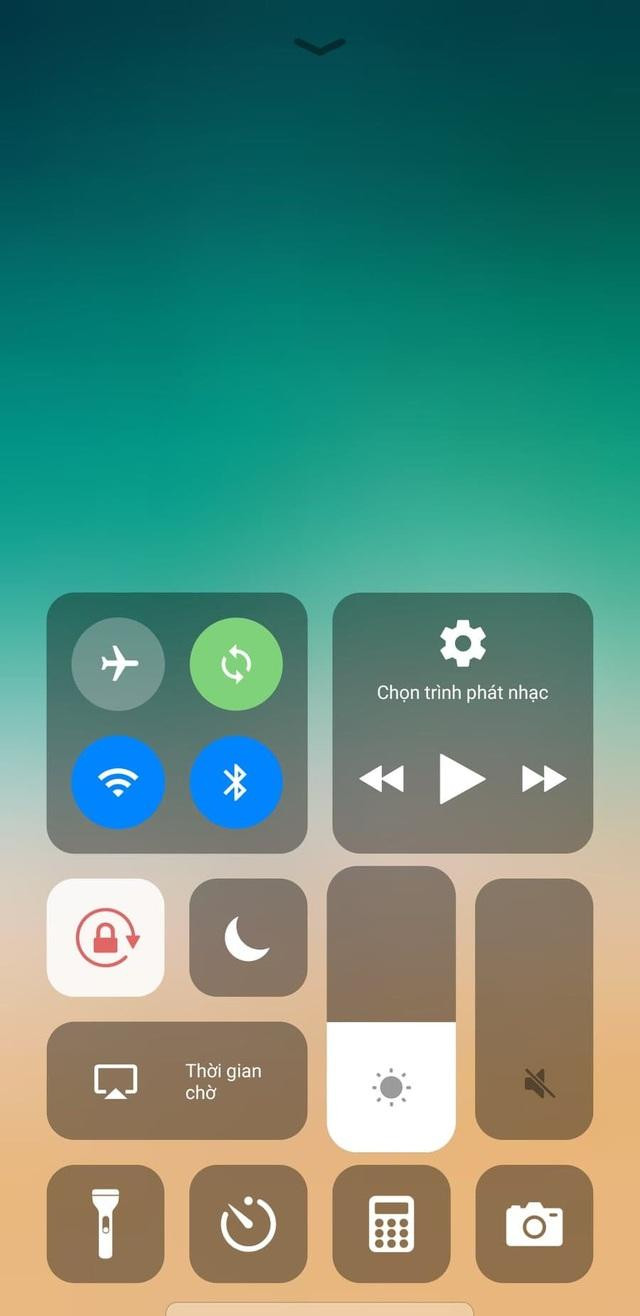Collapse the control center using the top chevron
Image resolution: width=640 pixels, height=1316 pixels.
[x=320, y=46]
